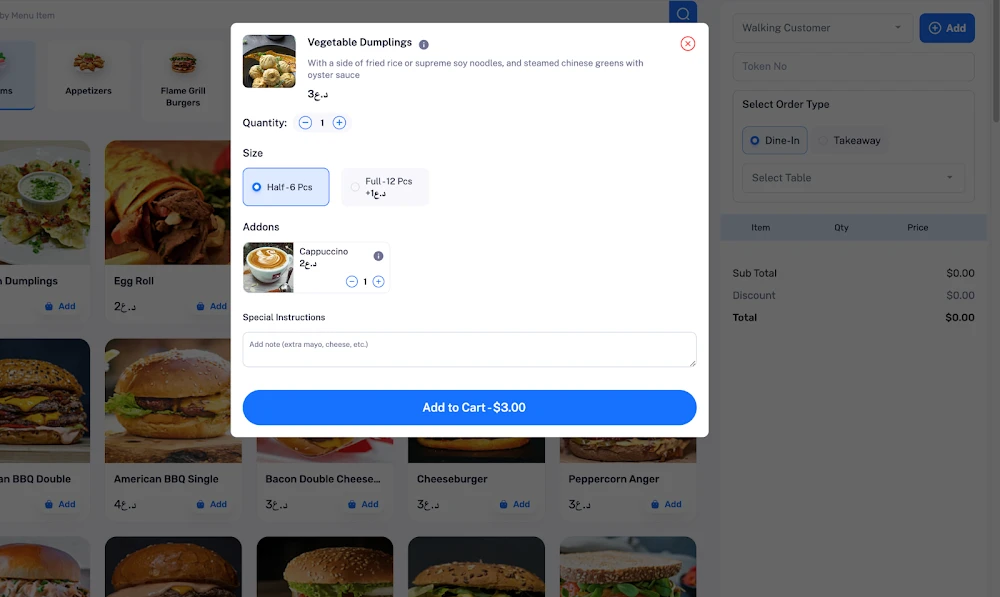Choose Full - 12 Pcs size
Viewport: 1000px width, 597px height.
(385, 187)
